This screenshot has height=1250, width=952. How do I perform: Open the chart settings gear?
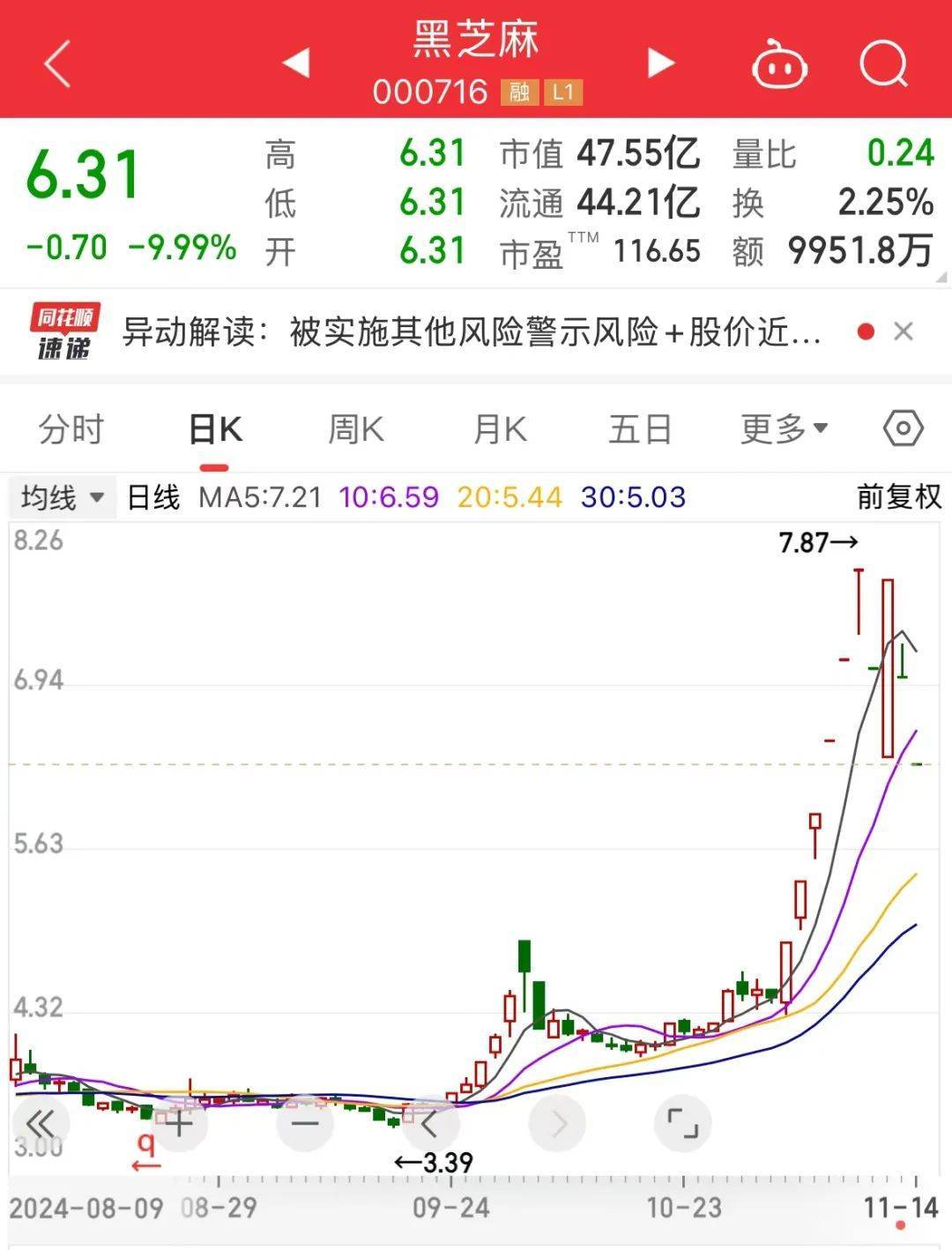pyautogui.click(x=903, y=429)
